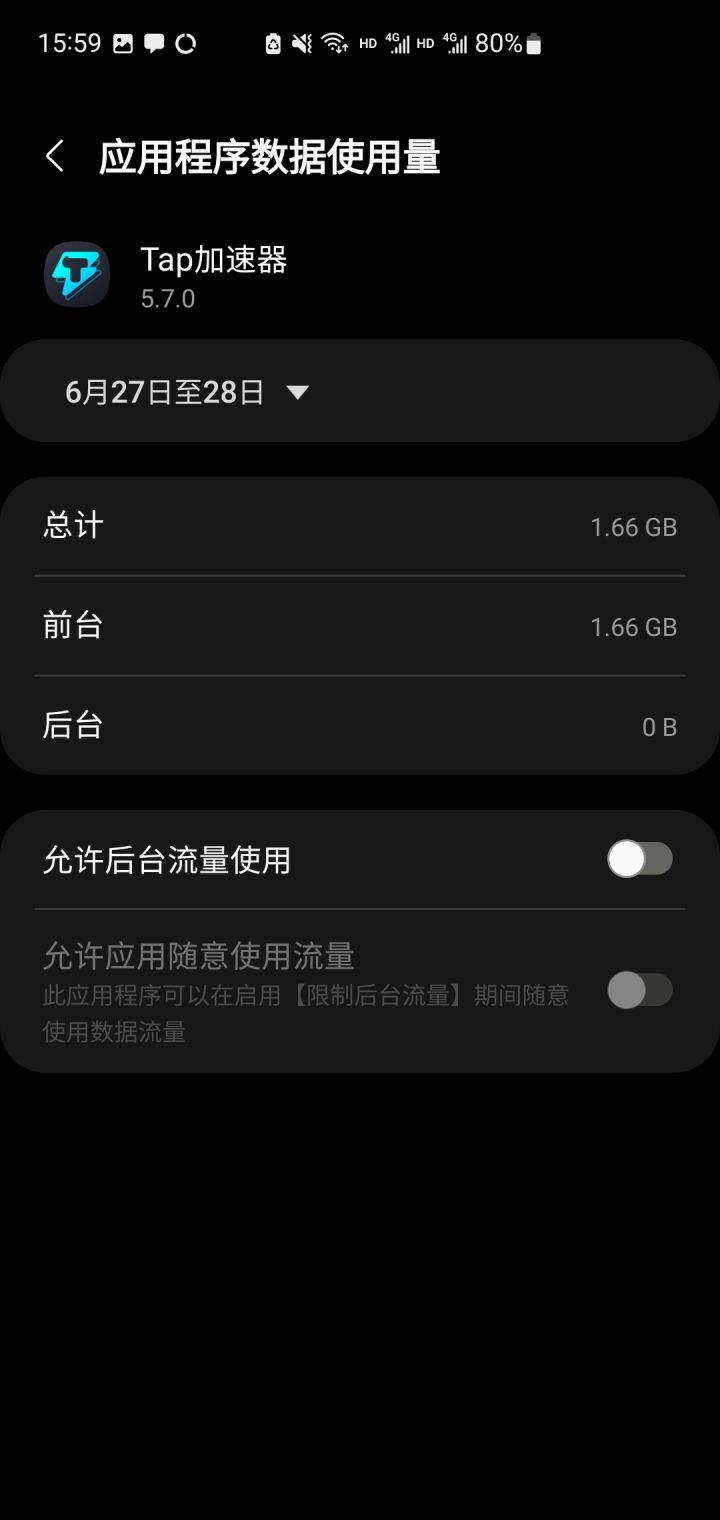
Task: Turn on background data usage toggle
Action: point(639,859)
